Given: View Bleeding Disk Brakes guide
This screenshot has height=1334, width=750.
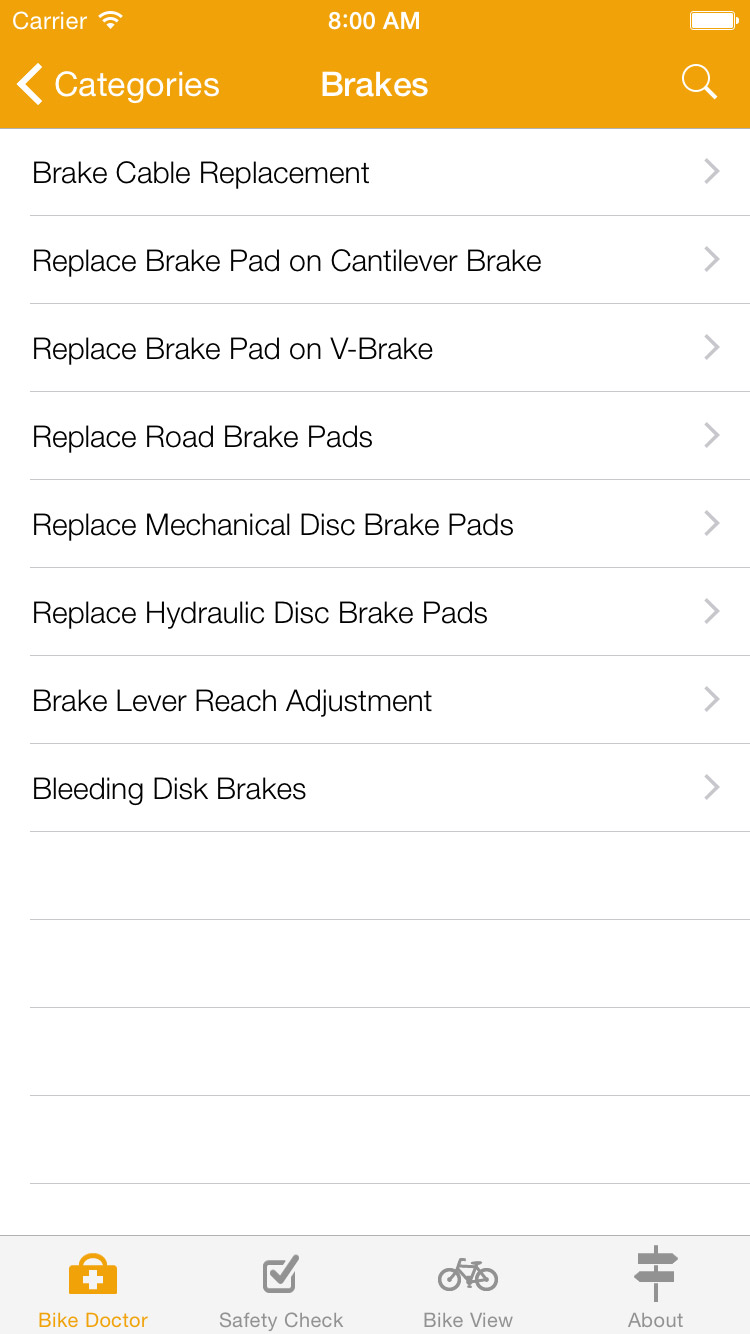Looking at the screenshot, I should [375, 789].
